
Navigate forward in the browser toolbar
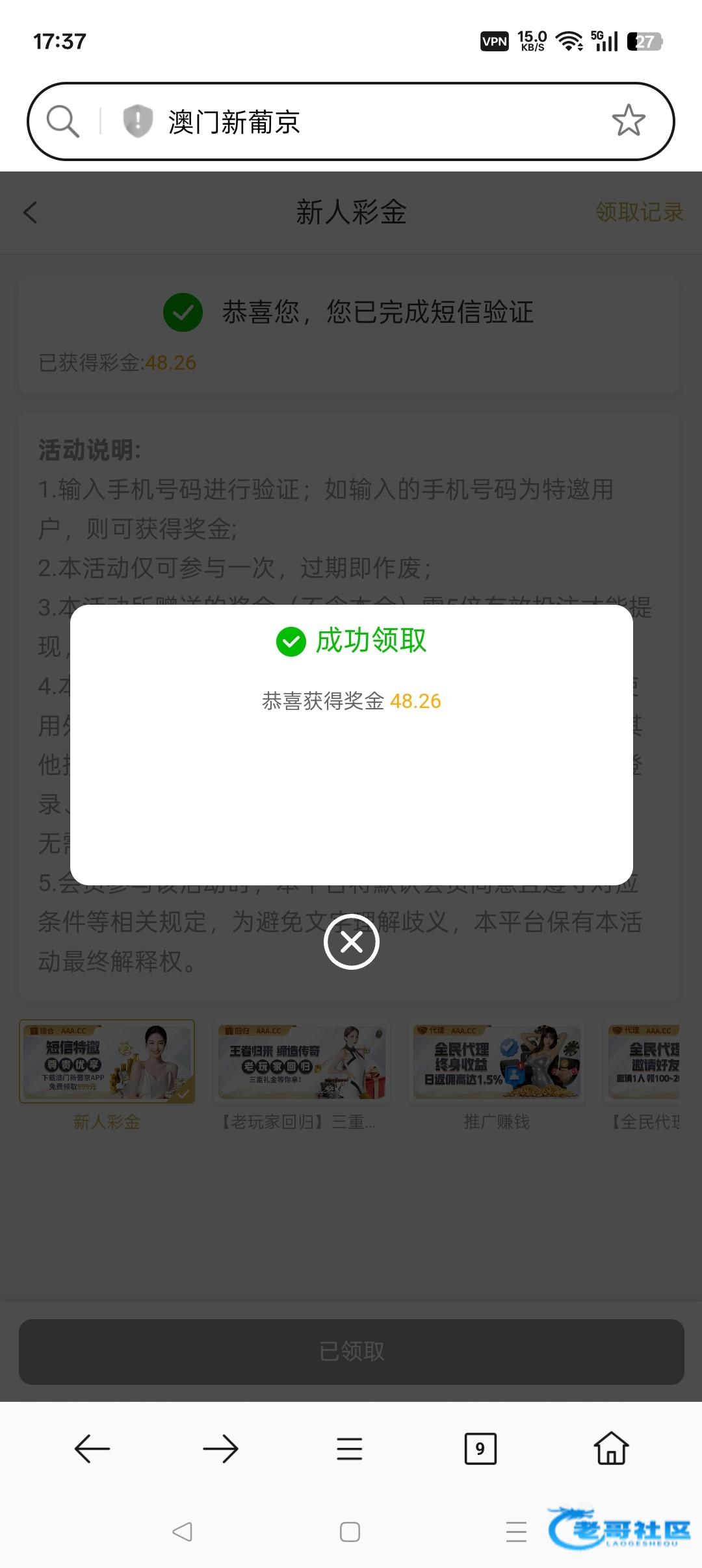coord(220,1449)
